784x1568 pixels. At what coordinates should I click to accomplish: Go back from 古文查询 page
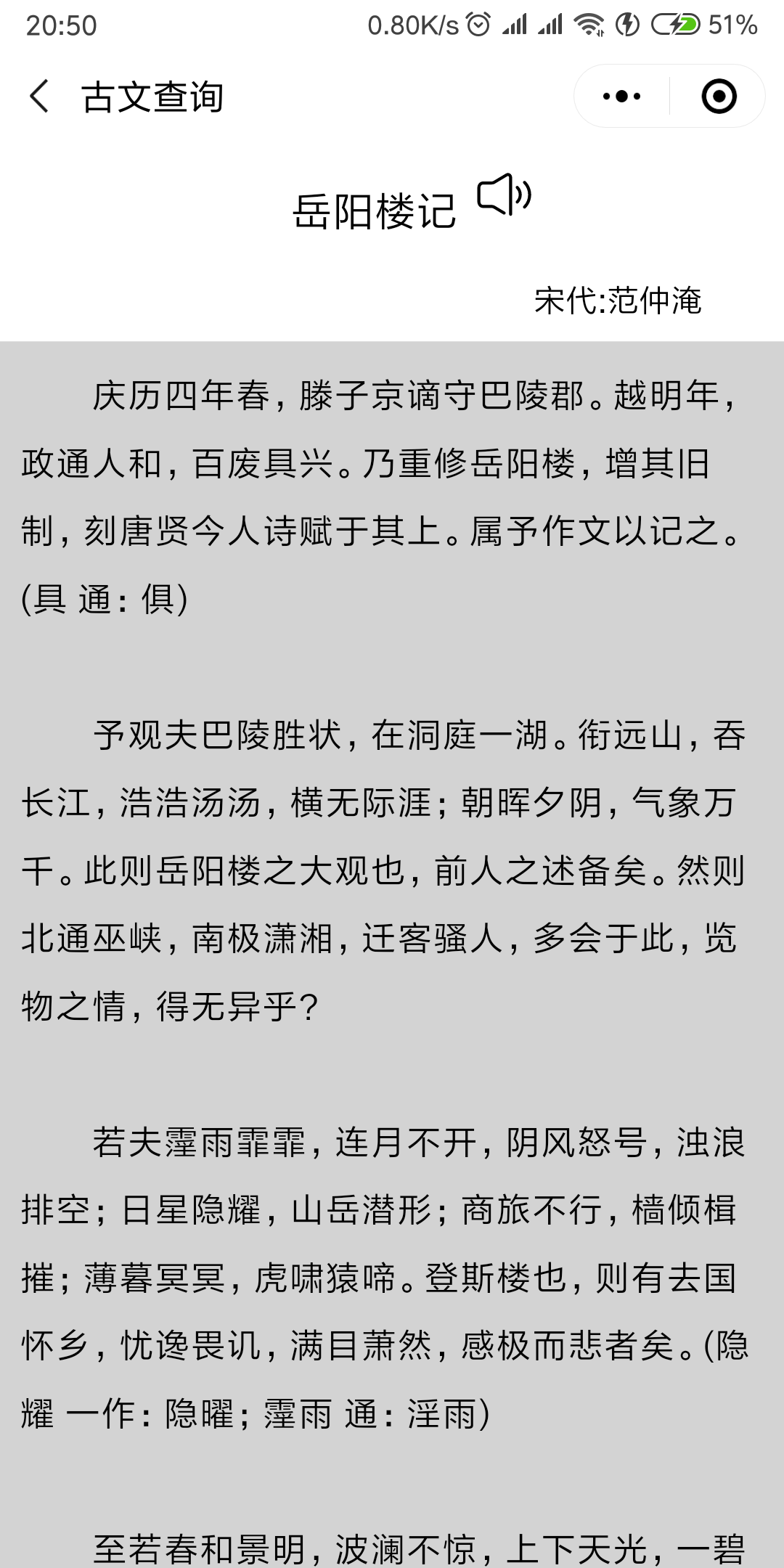click(39, 97)
